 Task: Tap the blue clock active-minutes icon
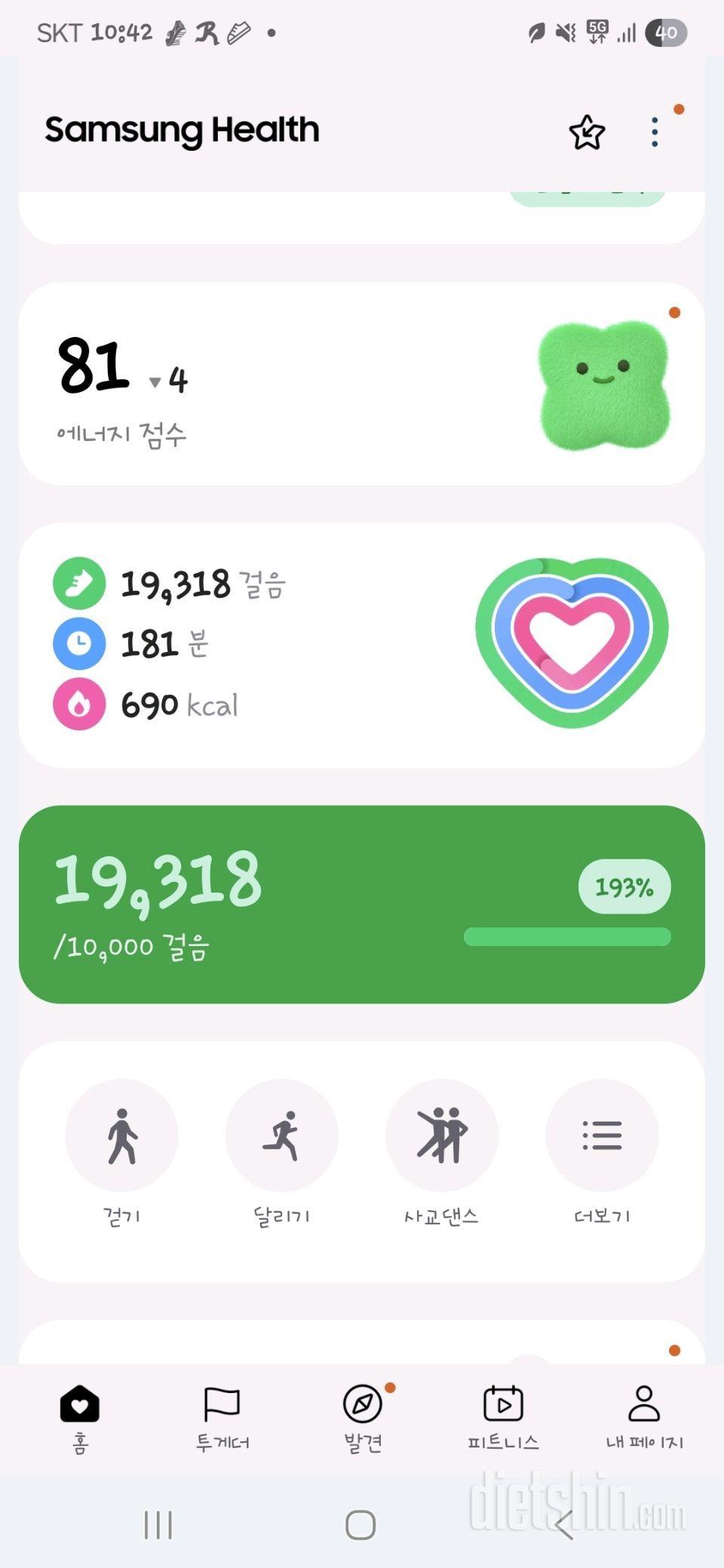79,645
